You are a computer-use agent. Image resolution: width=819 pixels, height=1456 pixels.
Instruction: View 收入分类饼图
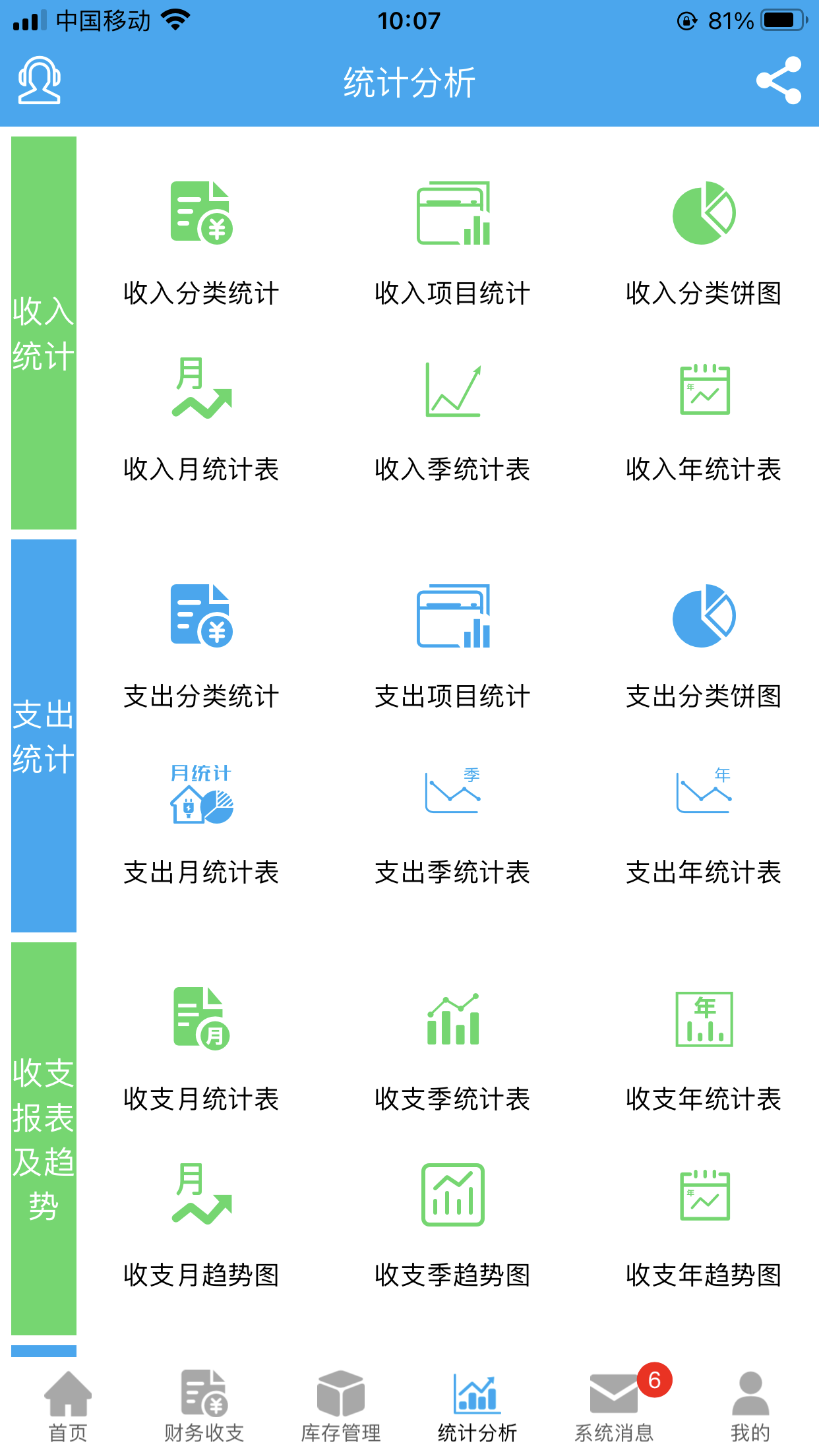click(704, 243)
